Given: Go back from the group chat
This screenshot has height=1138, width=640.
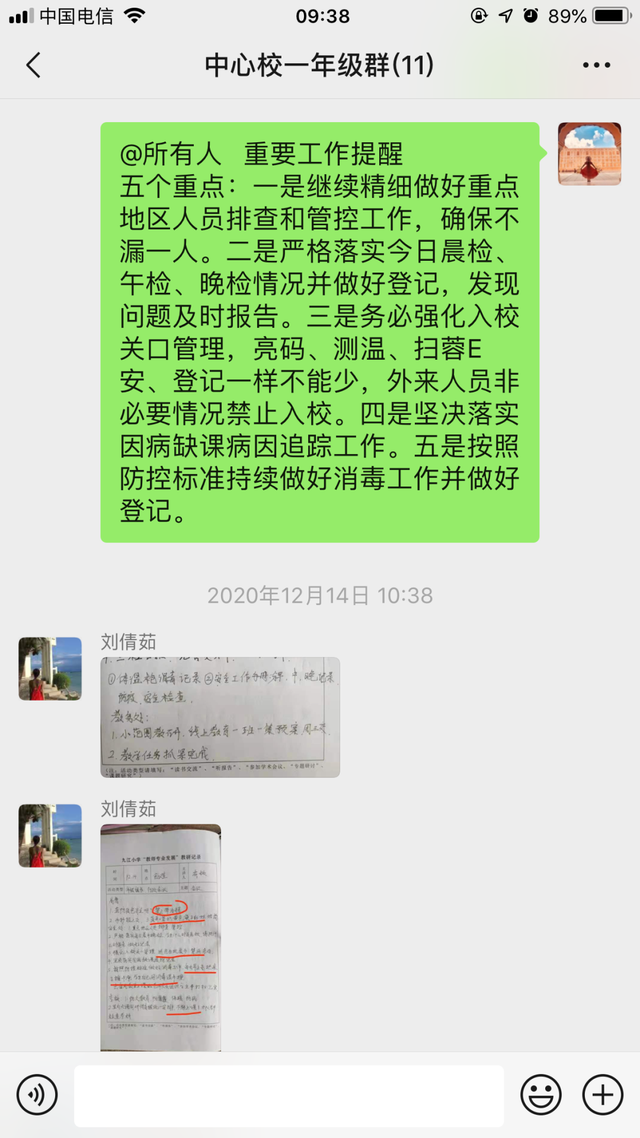Looking at the screenshot, I should pyautogui.click(x=34, y=66).
